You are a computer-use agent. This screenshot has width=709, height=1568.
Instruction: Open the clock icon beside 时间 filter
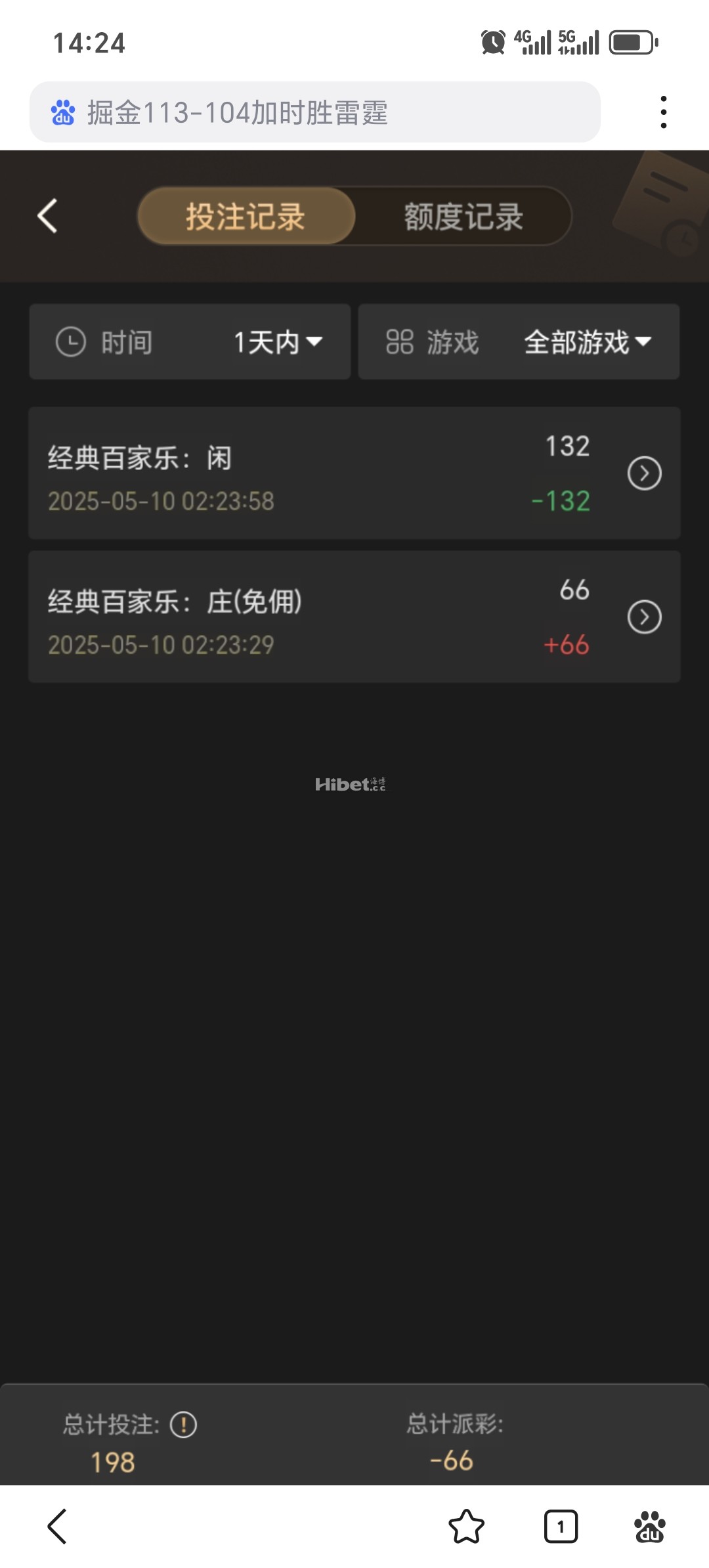click(x=72, y=342)
